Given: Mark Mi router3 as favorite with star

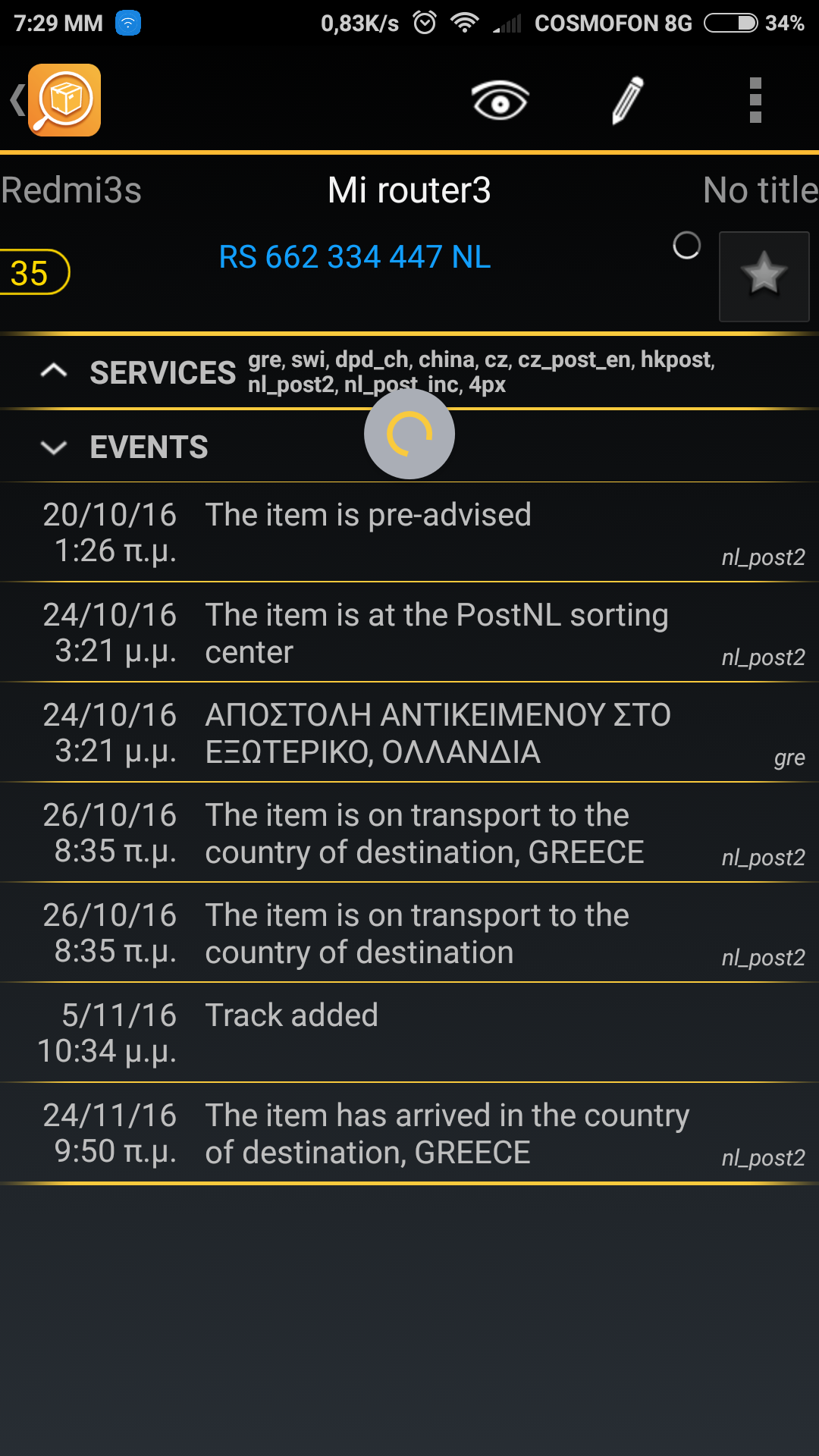Looking at the screenshot, I should 764,276.
